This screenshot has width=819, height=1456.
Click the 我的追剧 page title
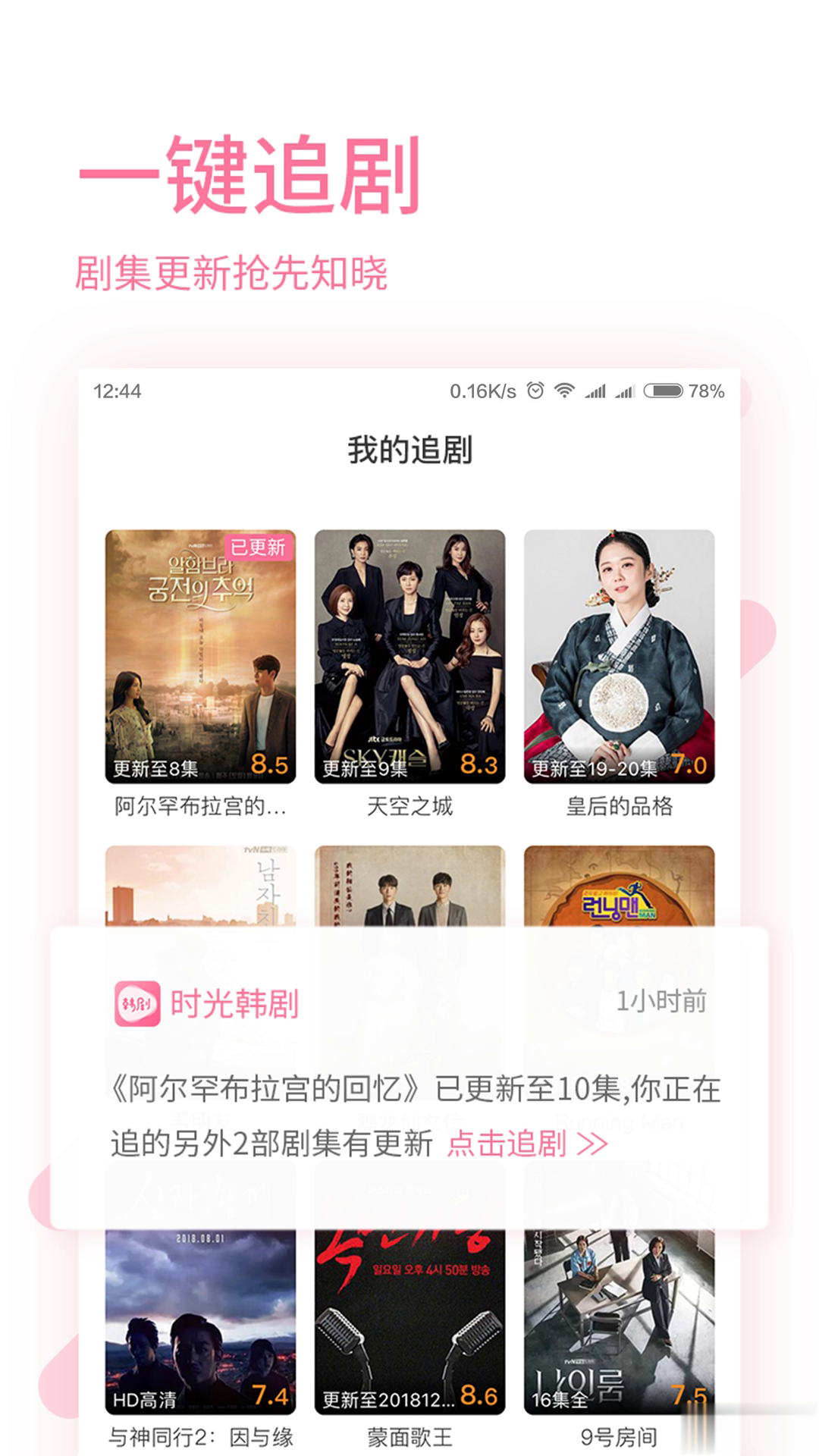[409, 447]
